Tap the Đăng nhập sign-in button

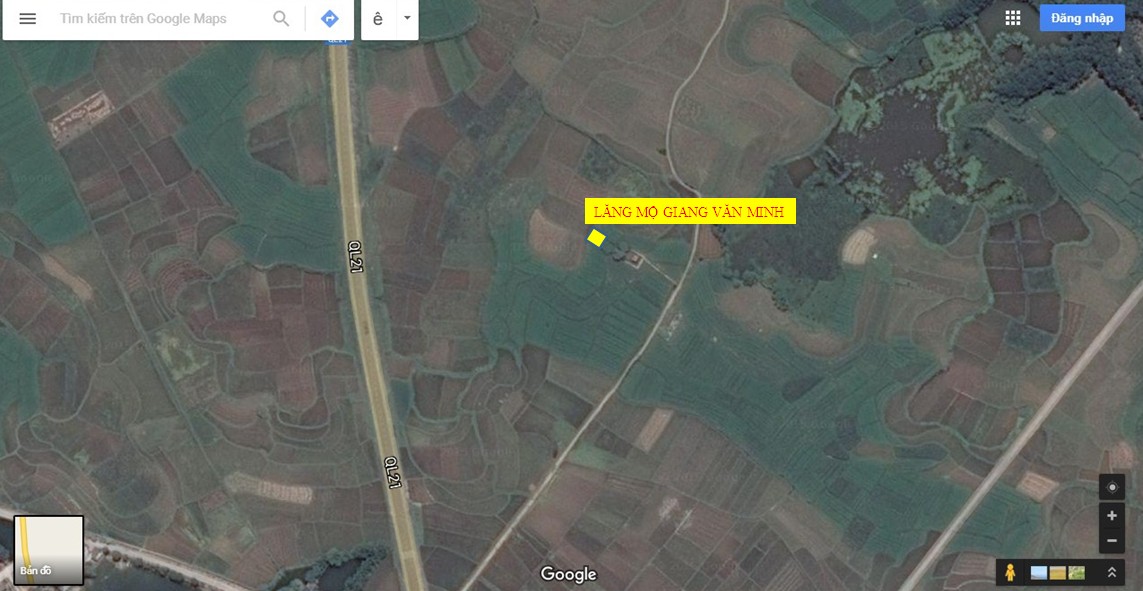point(1082,18)
